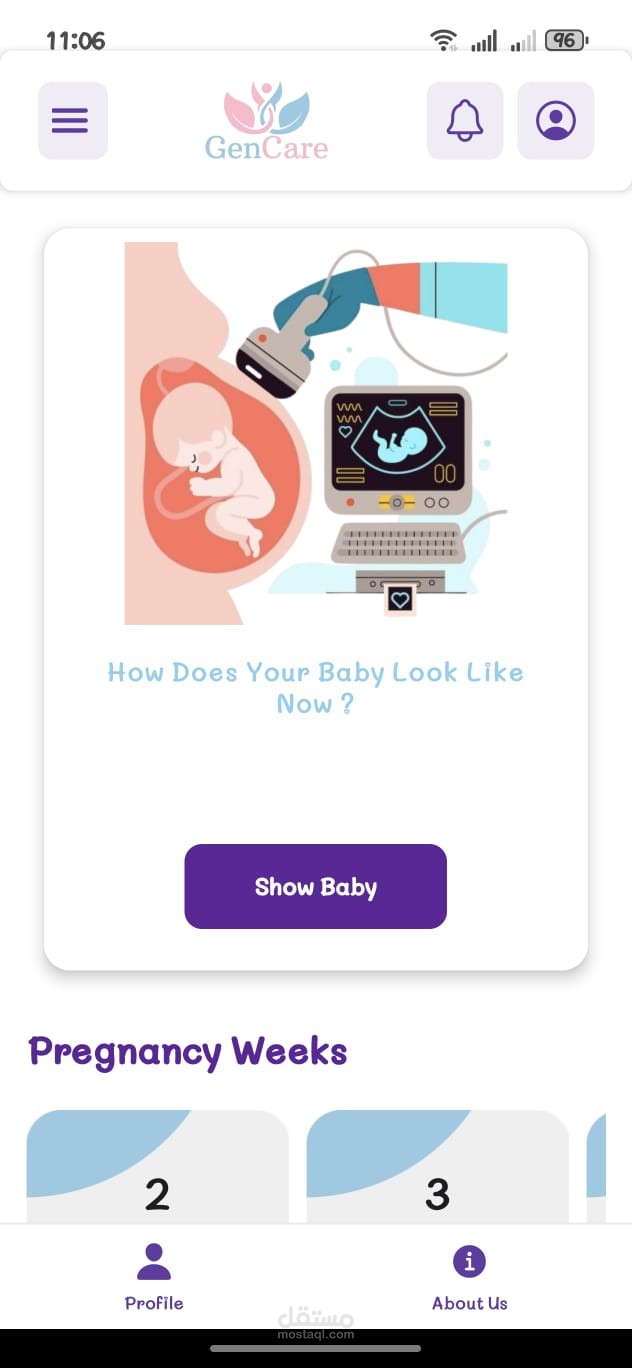The image size is (632, 1368).
Task: Open the hamburger drawer menu
Action: (x=72, y=121)
